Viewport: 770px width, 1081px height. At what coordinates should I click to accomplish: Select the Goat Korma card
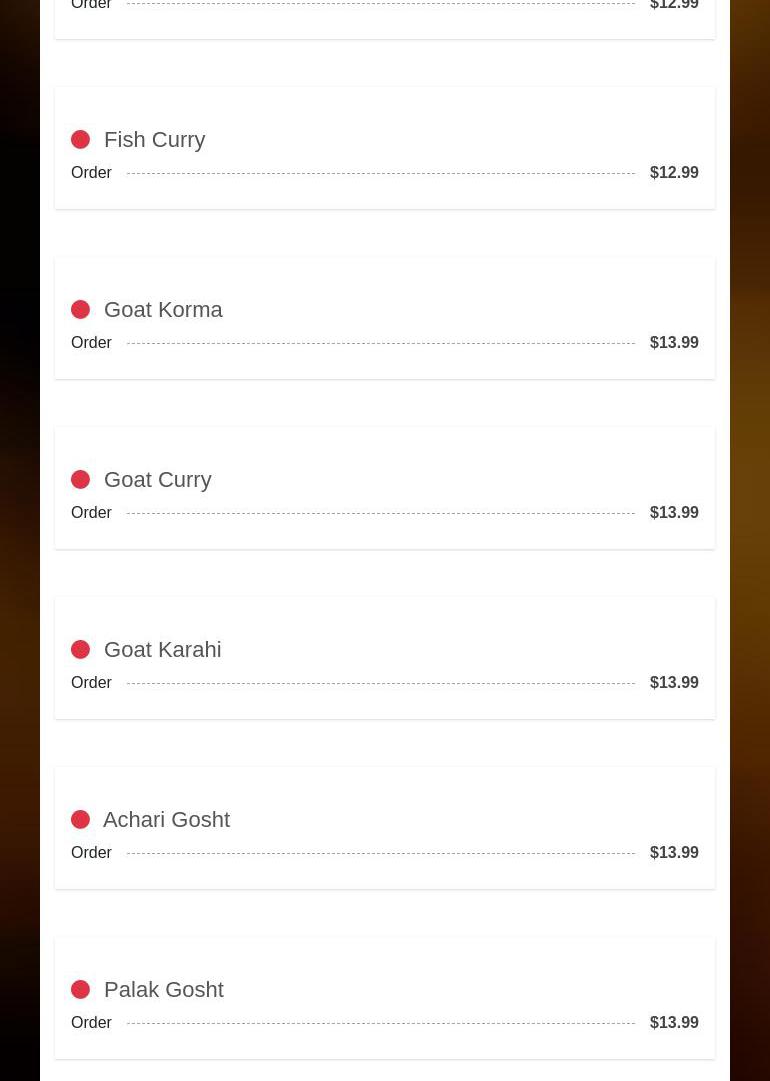click(163, 310)
